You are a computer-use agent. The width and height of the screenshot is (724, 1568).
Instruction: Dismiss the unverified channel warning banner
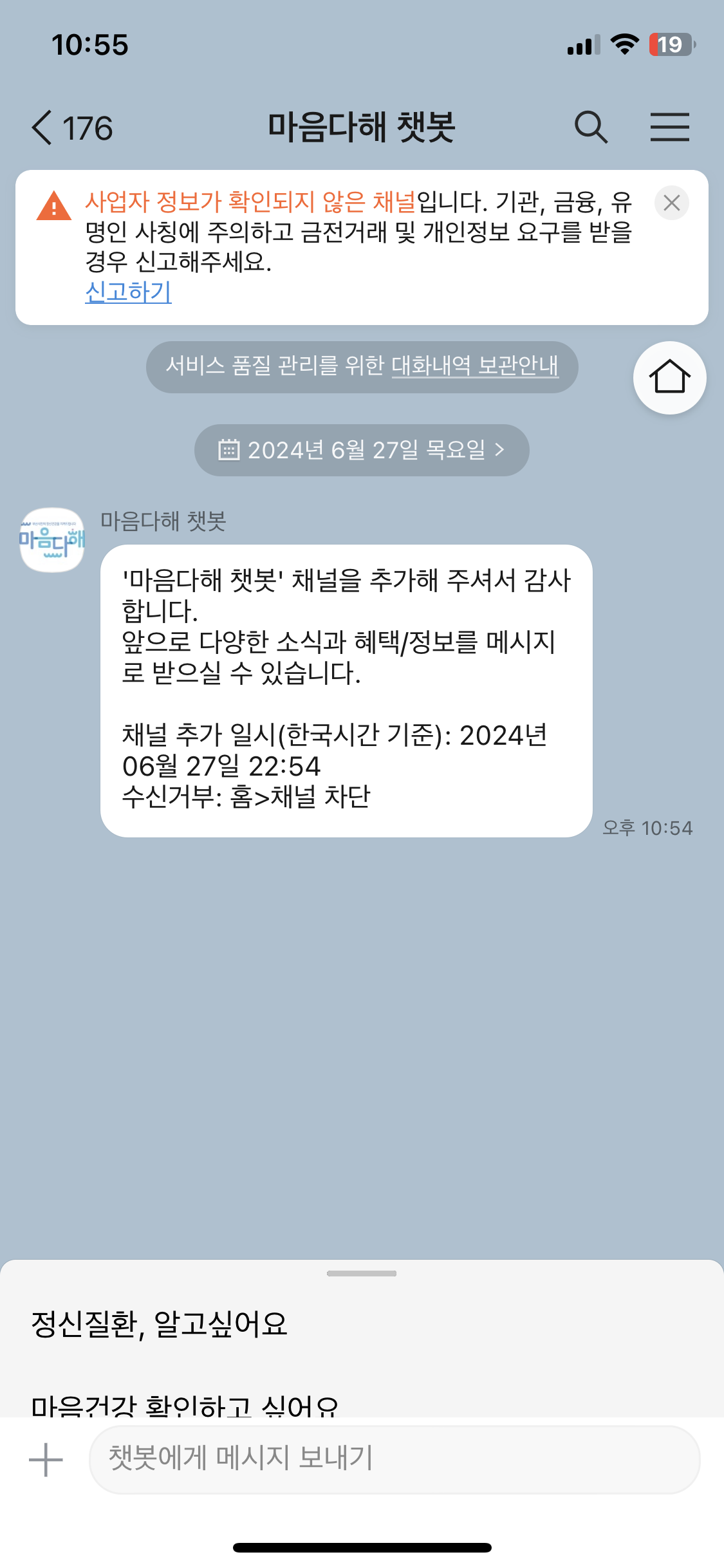click(671, 203)
